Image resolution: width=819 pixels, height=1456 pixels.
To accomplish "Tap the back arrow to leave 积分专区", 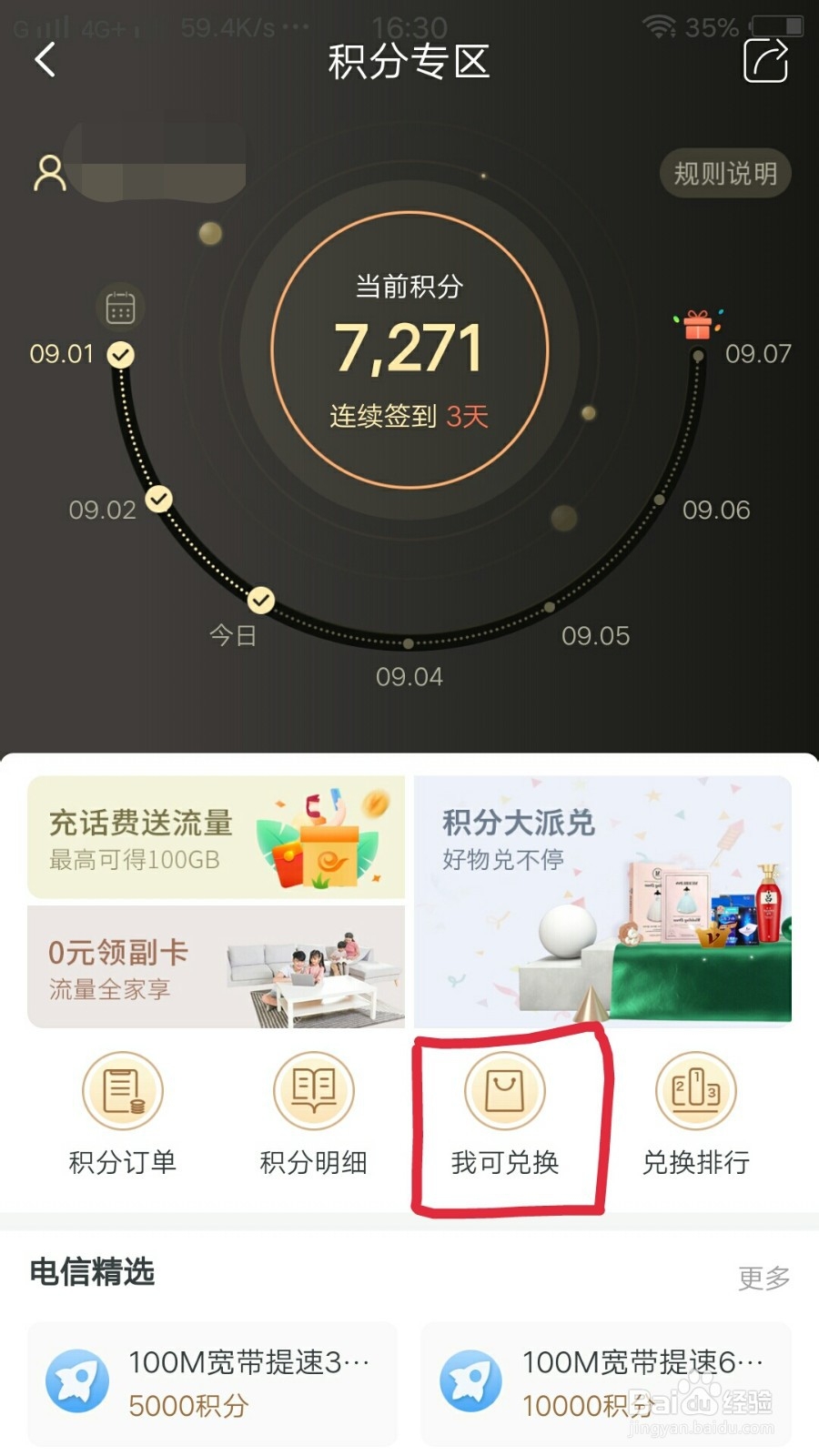I will point(44,62).
